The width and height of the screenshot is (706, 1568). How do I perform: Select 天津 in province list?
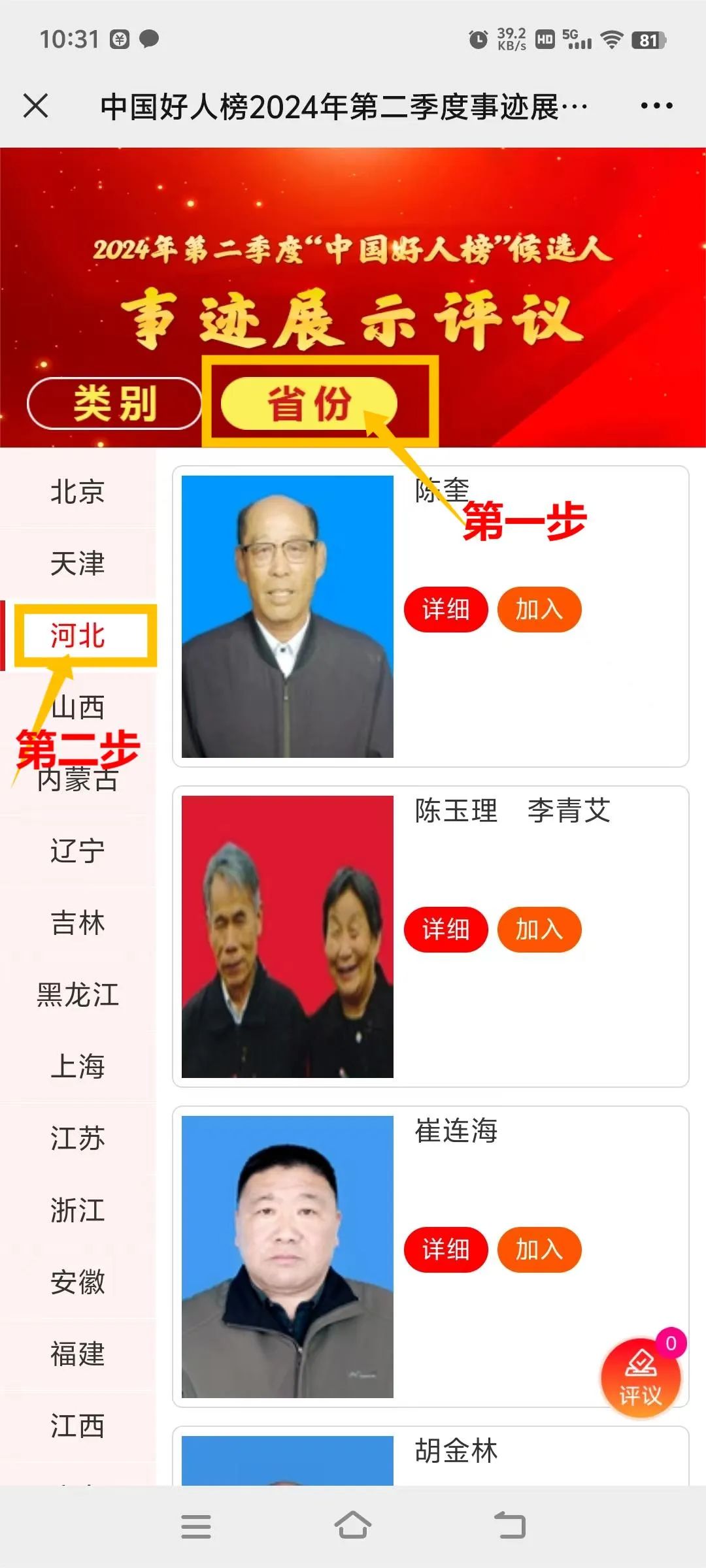tap(78, 563)
